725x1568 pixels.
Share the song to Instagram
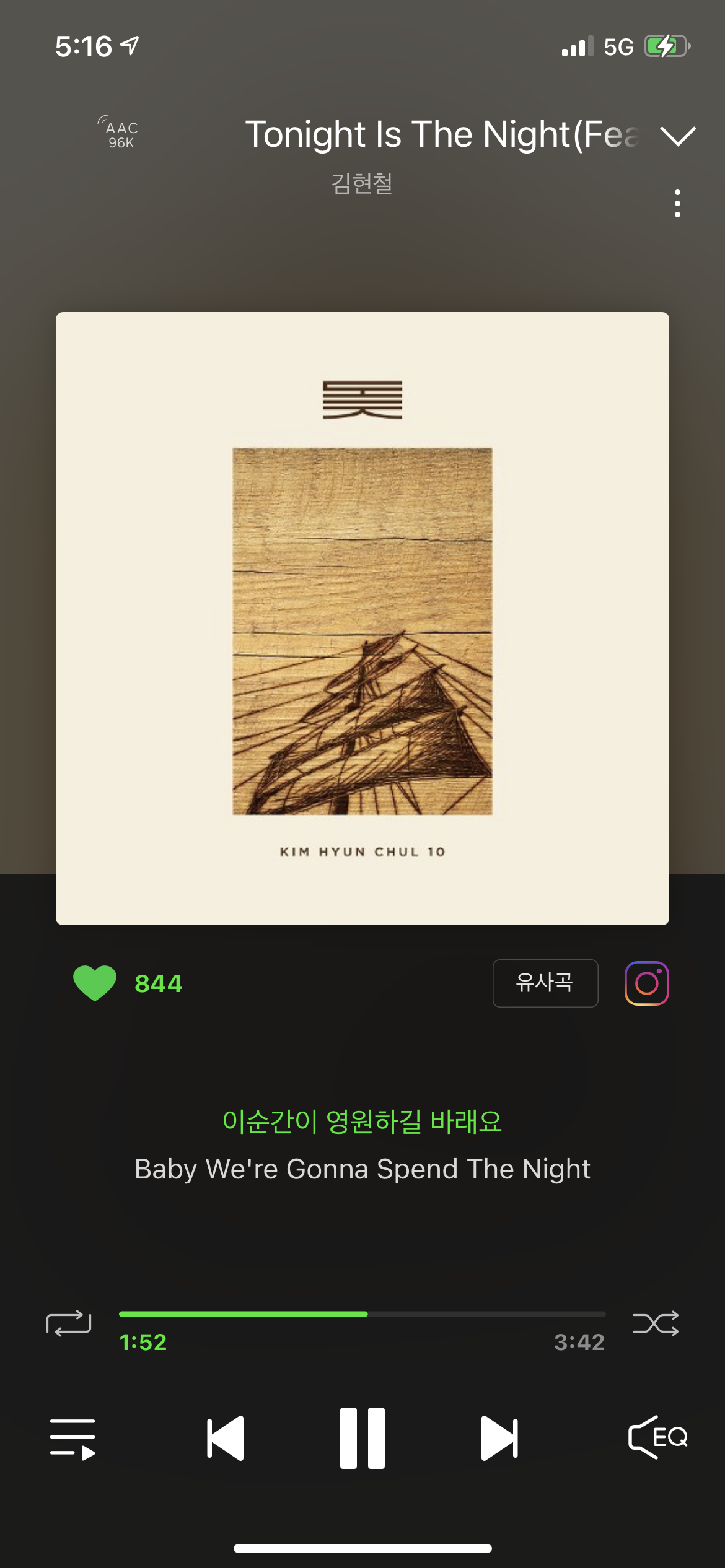pyautogui.click(x=646, y=983)
